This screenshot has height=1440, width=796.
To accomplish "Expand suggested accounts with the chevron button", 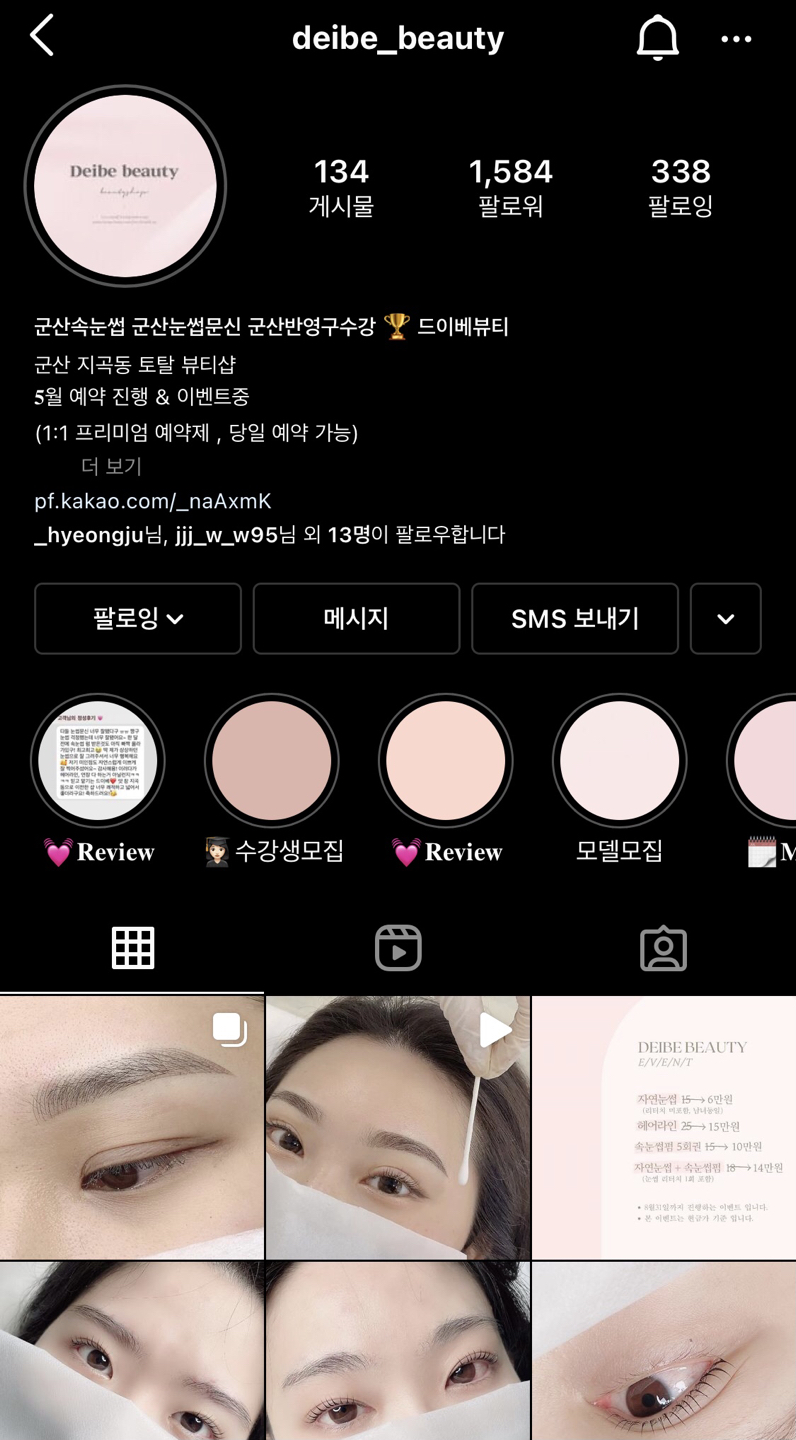I will tap(725, 619).
